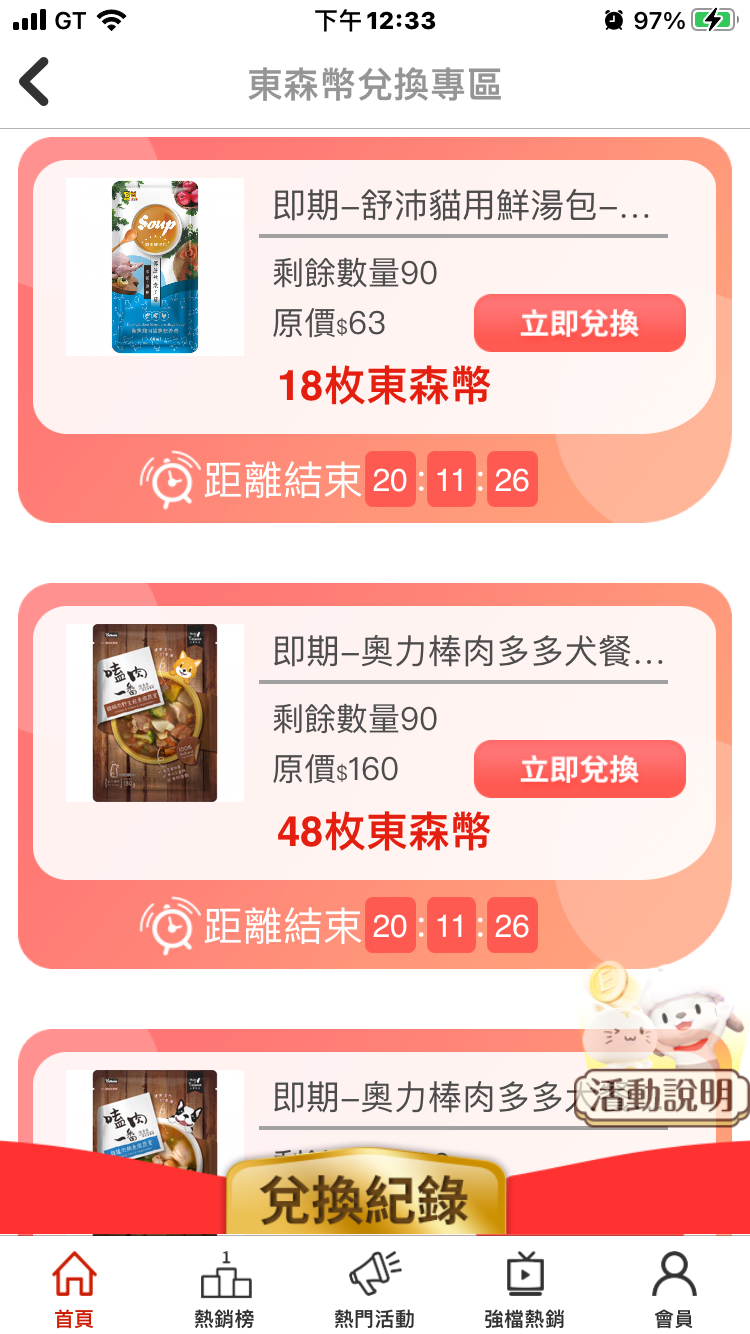The image size is (750, 1334).
Task: Go back using the top-left arrow
Action: (x=35, y=83)
